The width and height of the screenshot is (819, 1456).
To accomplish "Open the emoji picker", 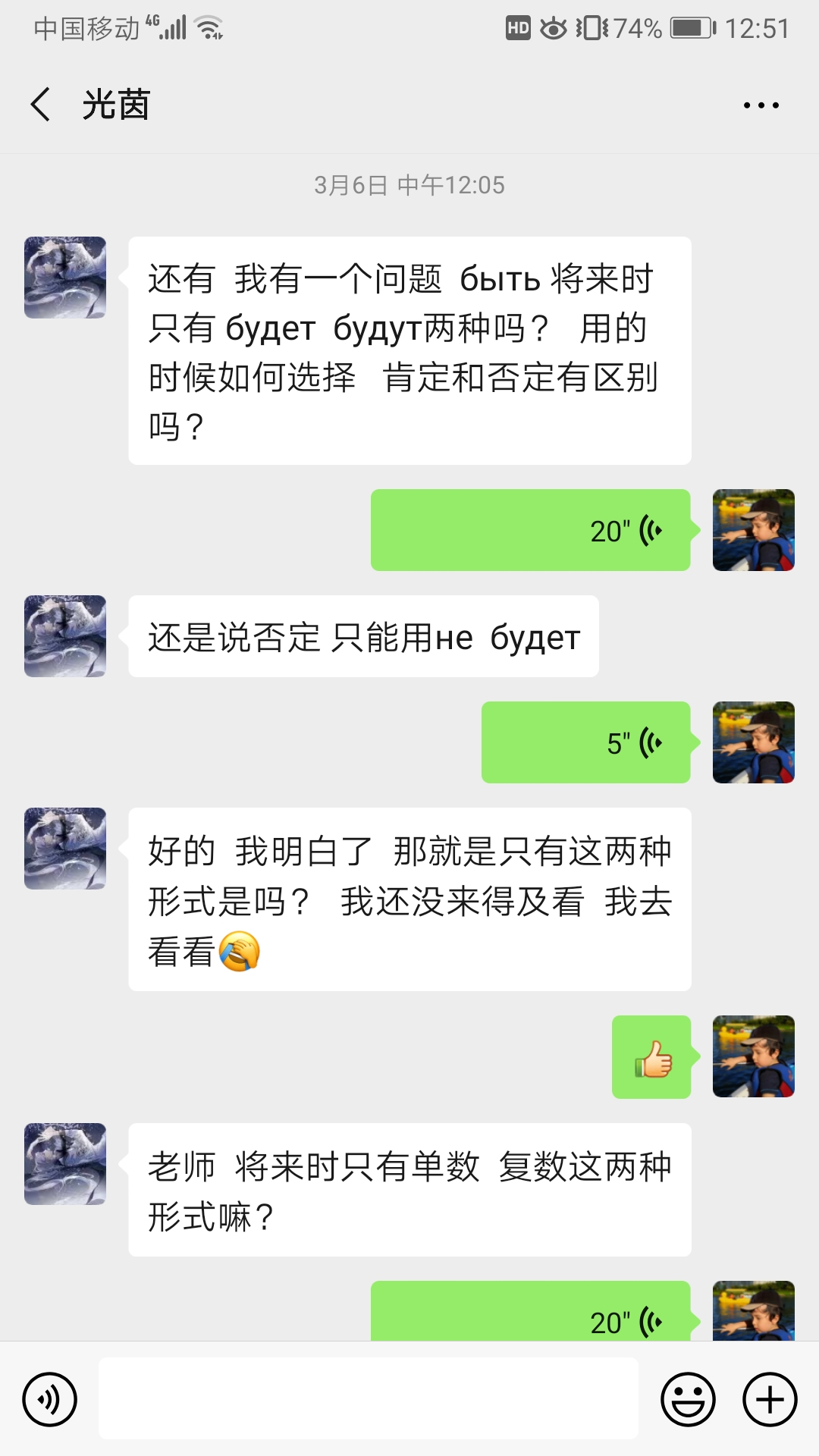I will pyautogui.click(x=688, y=1399).
